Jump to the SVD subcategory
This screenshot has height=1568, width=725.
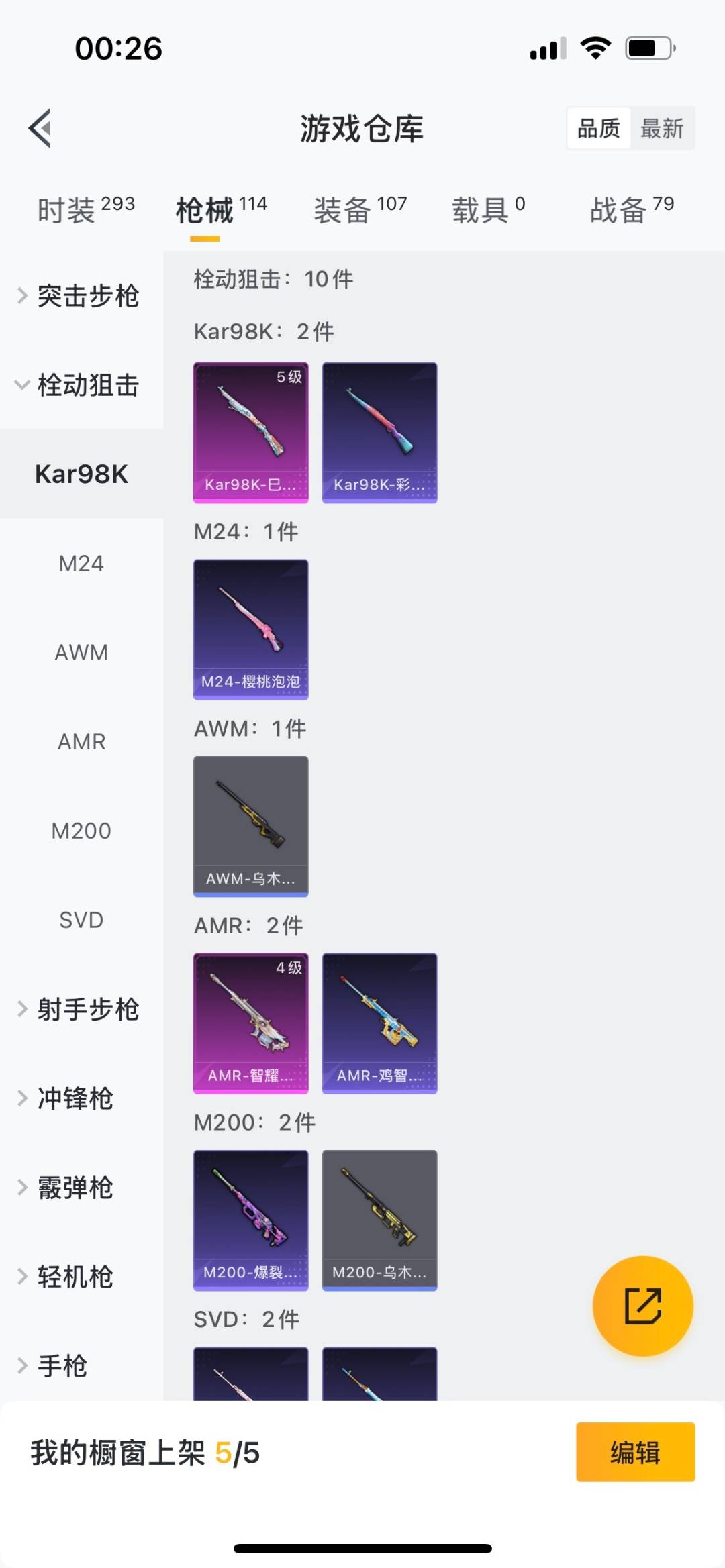81,920
